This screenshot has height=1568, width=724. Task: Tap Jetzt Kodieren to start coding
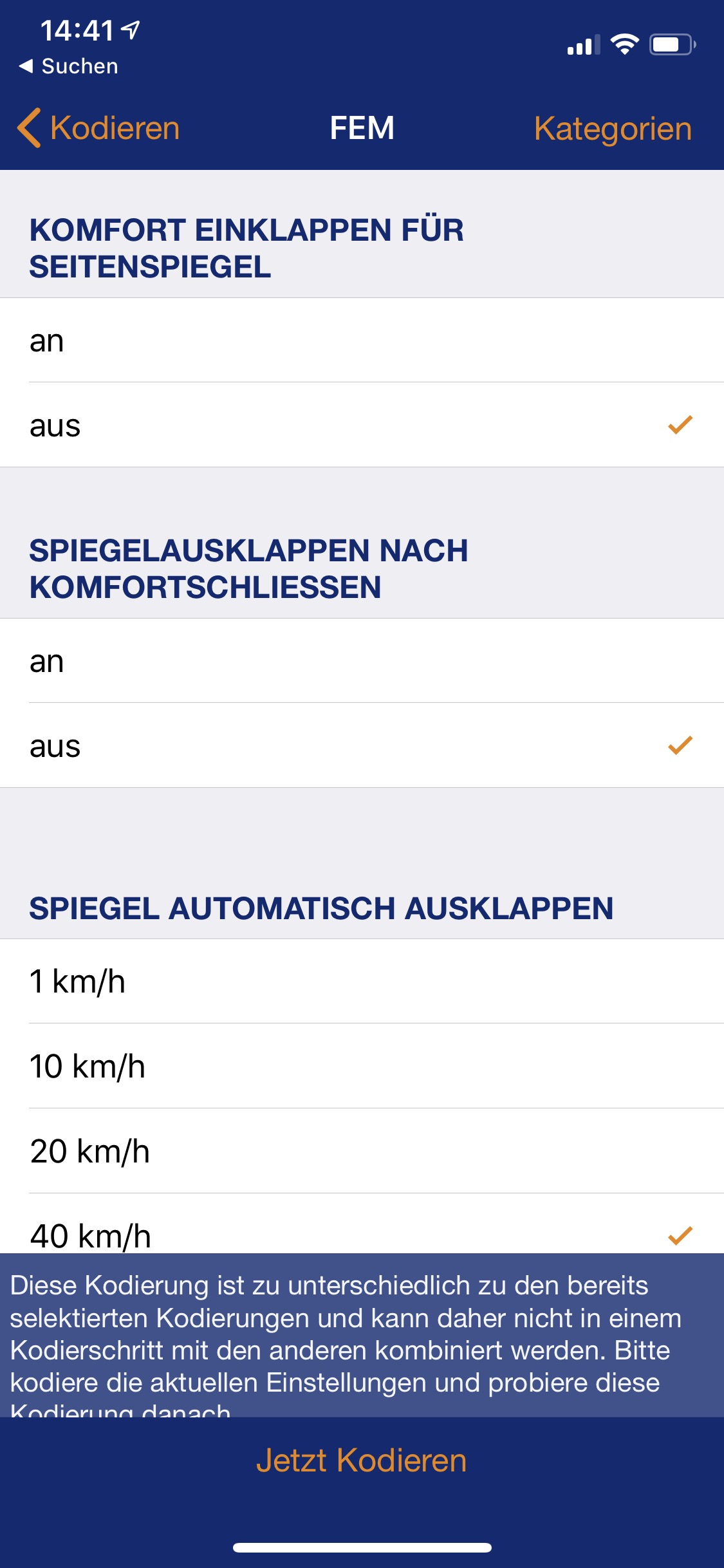tap(362, 1460)
